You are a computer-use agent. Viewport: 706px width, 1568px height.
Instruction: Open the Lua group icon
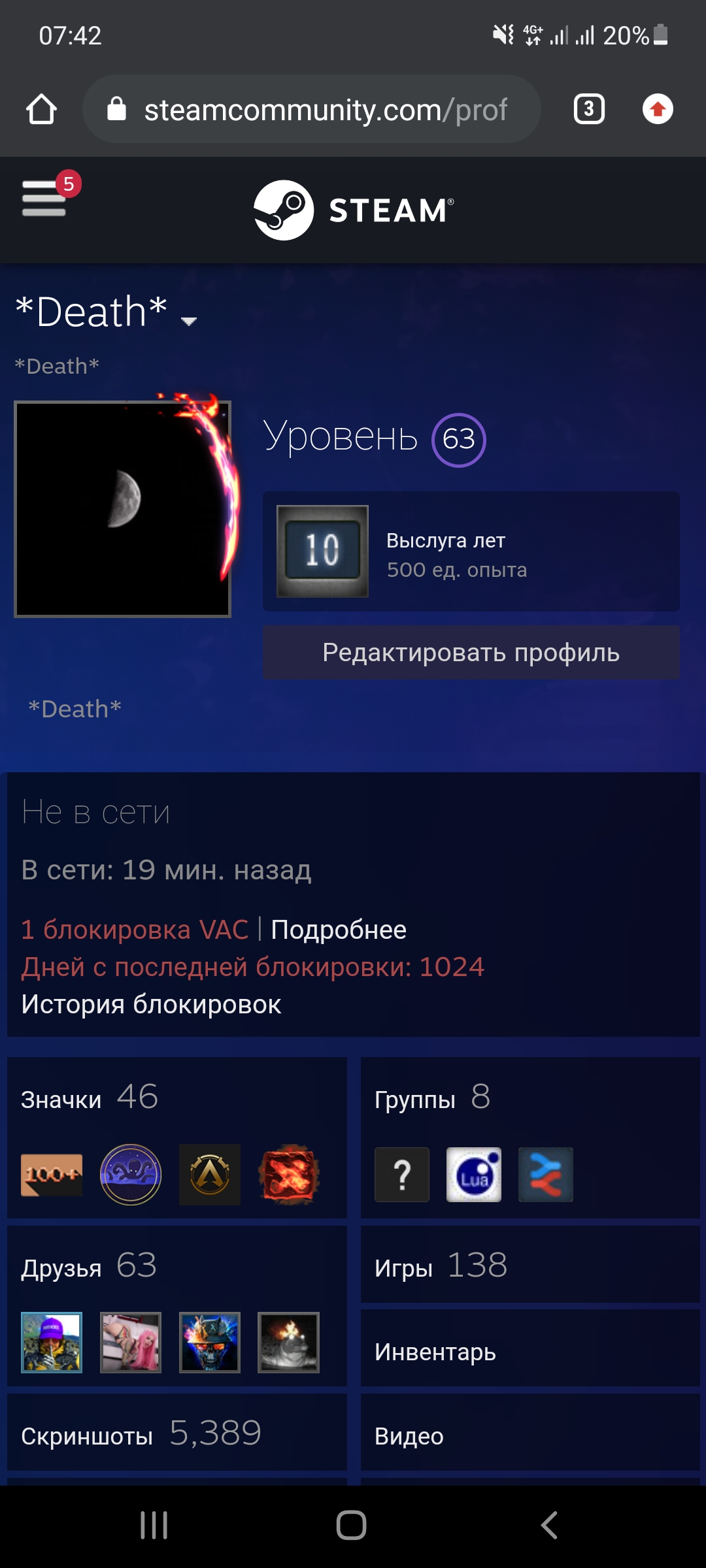(x=474, y=1175)
